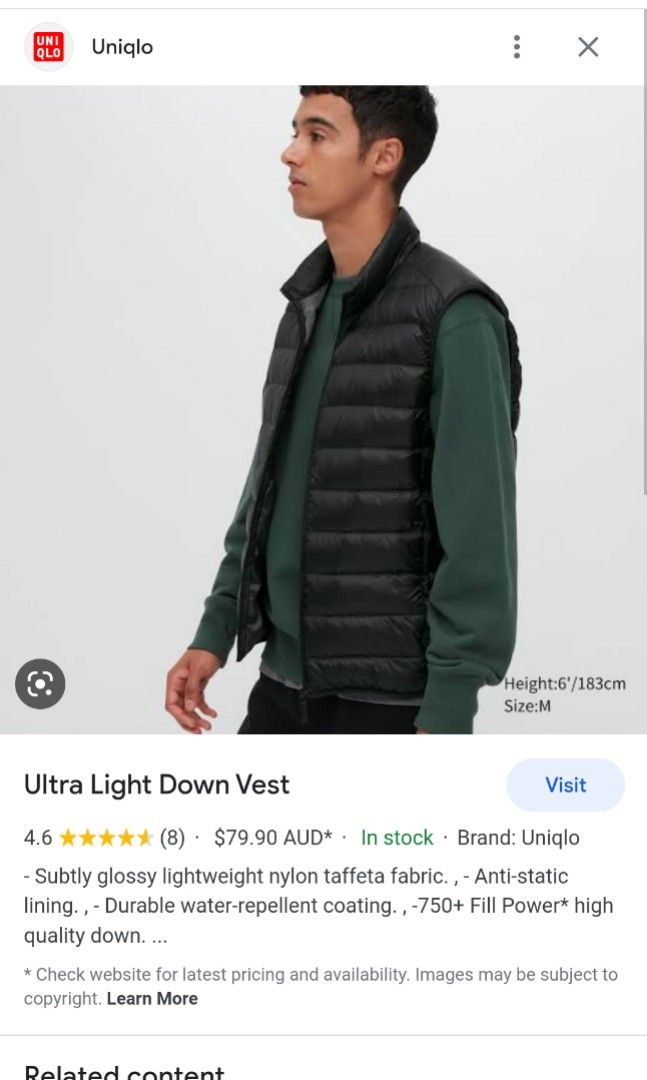The height and width of the screenshot is (1080, 647).
Task: Open the three-dot overflow menu
Action: point(516,47)
